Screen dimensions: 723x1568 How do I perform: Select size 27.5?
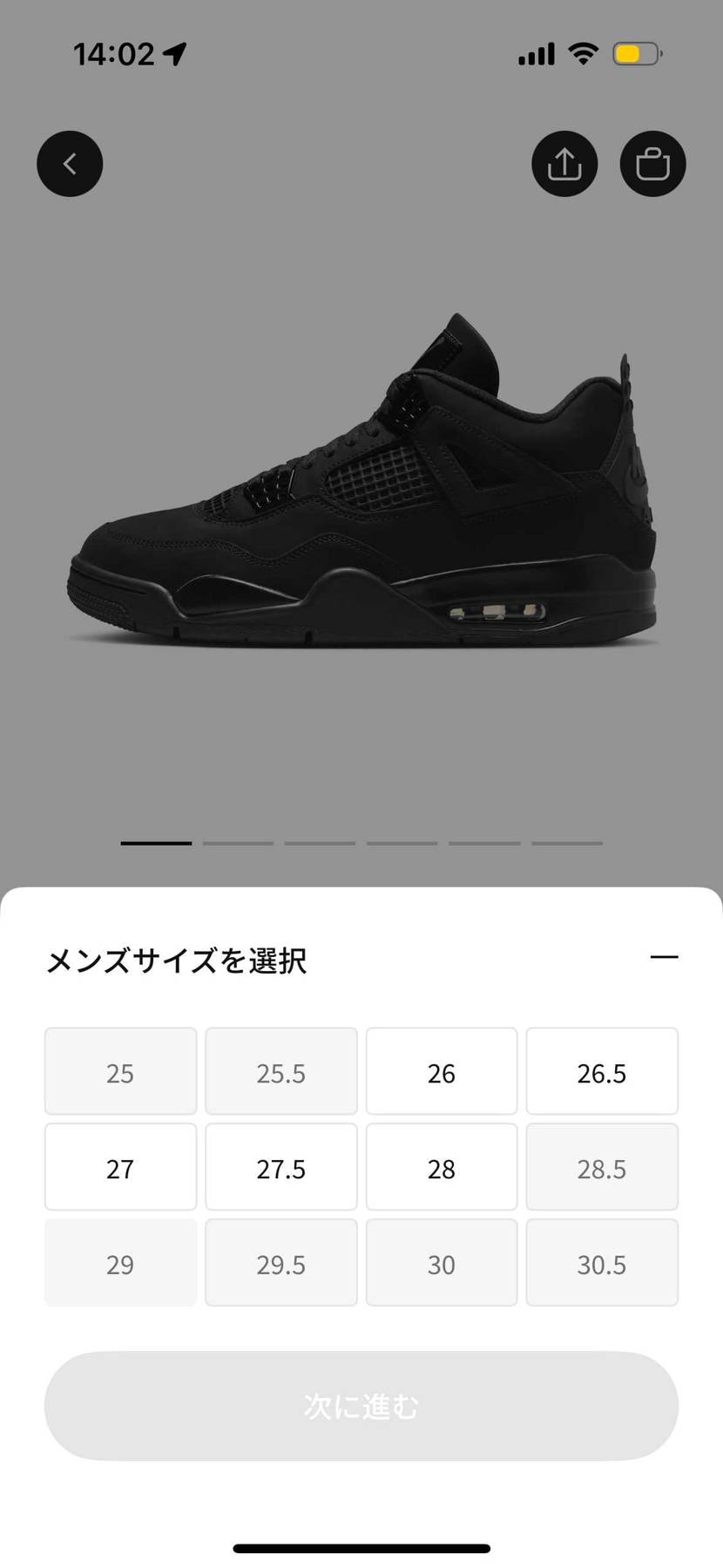pos(280,1167)
